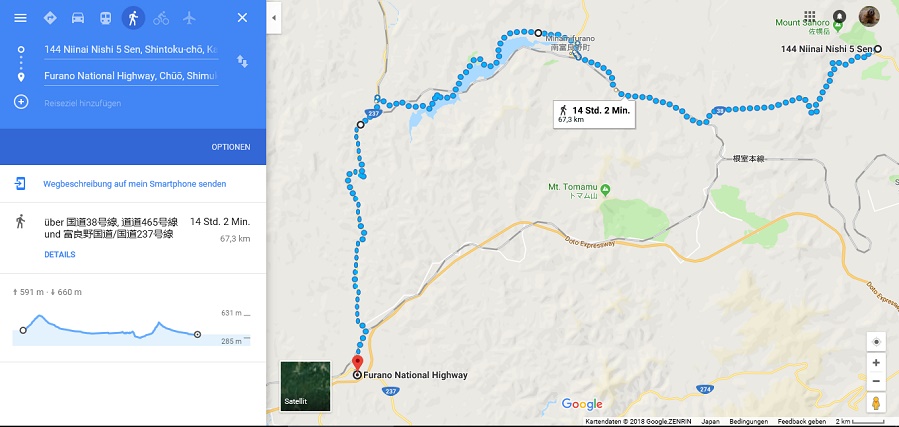The image size is (899, 427).
Task: Open the hamburger main menu
Action: (20, 18)
